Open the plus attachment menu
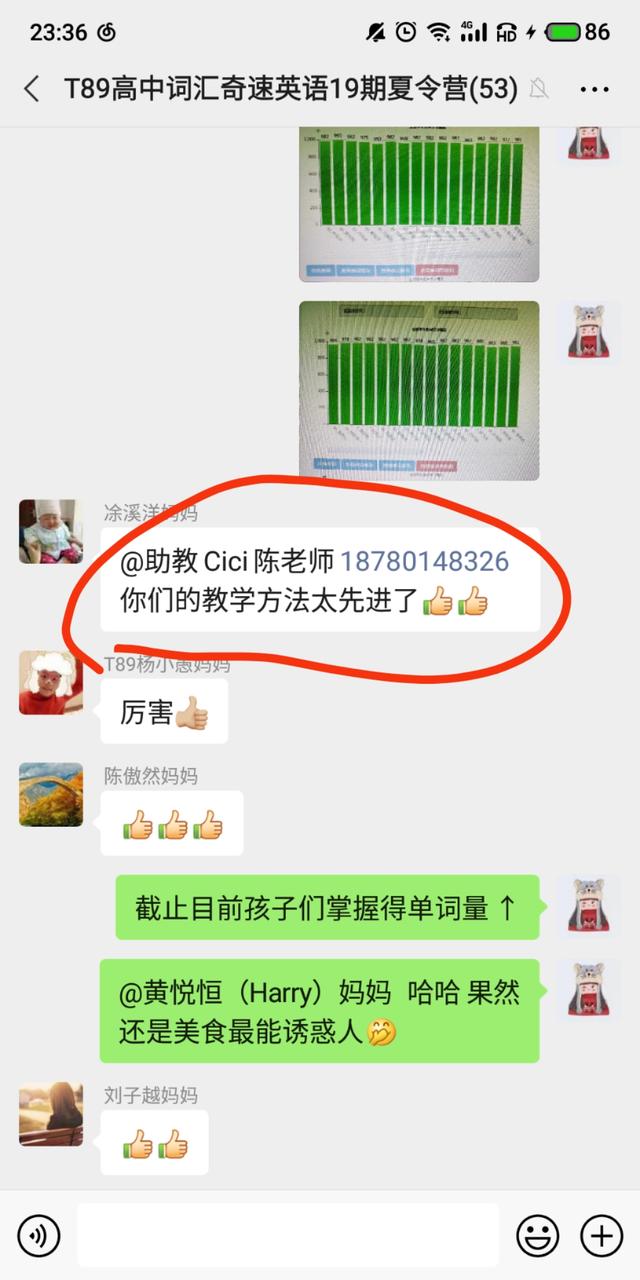This screenshot has width=640, height=1280. (601, 1237)
